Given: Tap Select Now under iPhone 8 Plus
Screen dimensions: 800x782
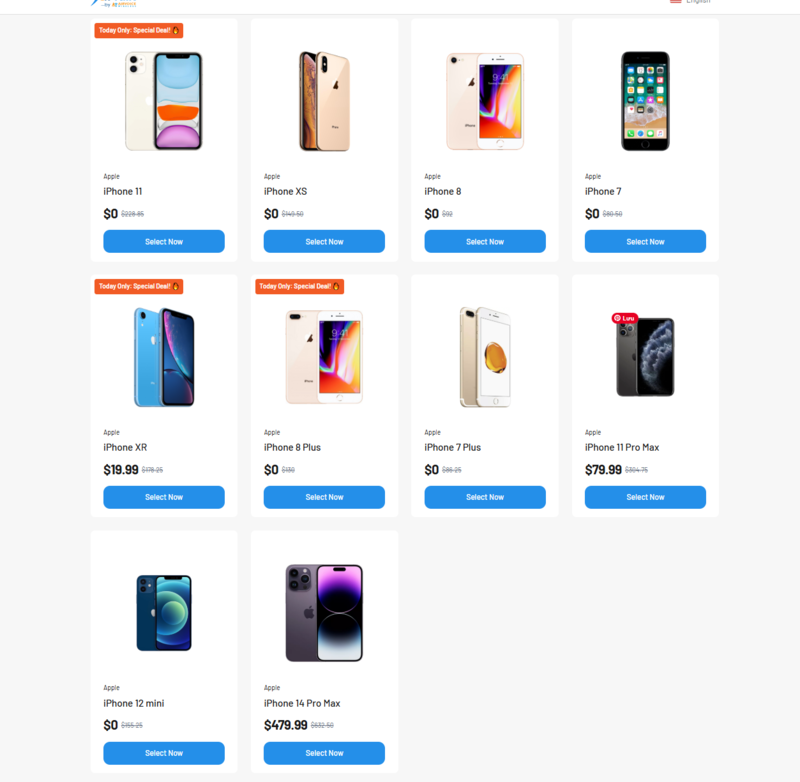Looking at the screenshot, I should (324, 497).
